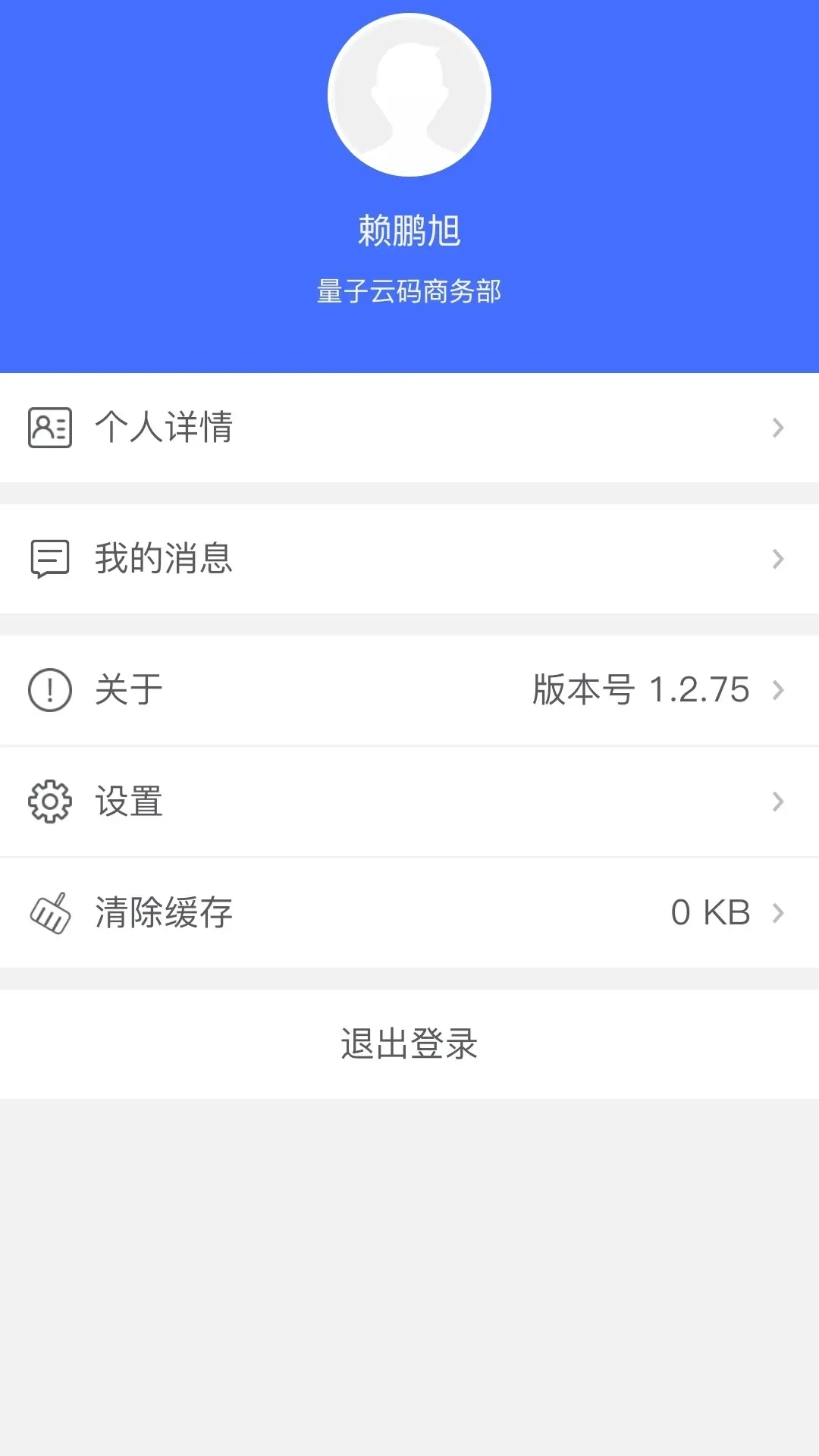
Task: Tap the version number 1.2.75 label
Action: (641, 690)
